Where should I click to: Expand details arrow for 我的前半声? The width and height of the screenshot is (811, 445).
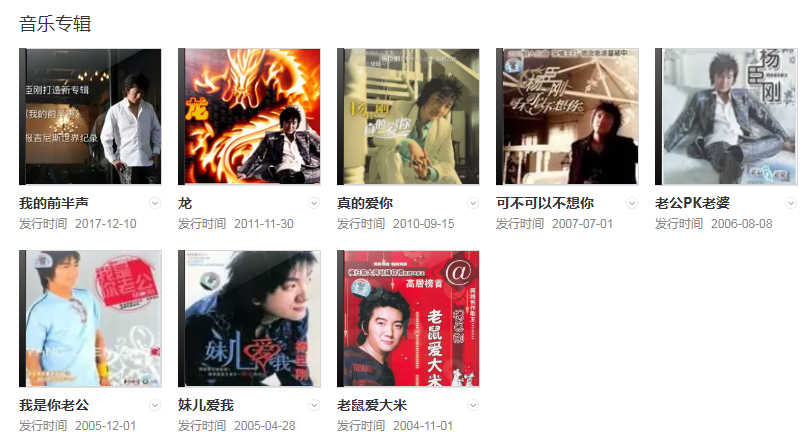click(155, 203)
